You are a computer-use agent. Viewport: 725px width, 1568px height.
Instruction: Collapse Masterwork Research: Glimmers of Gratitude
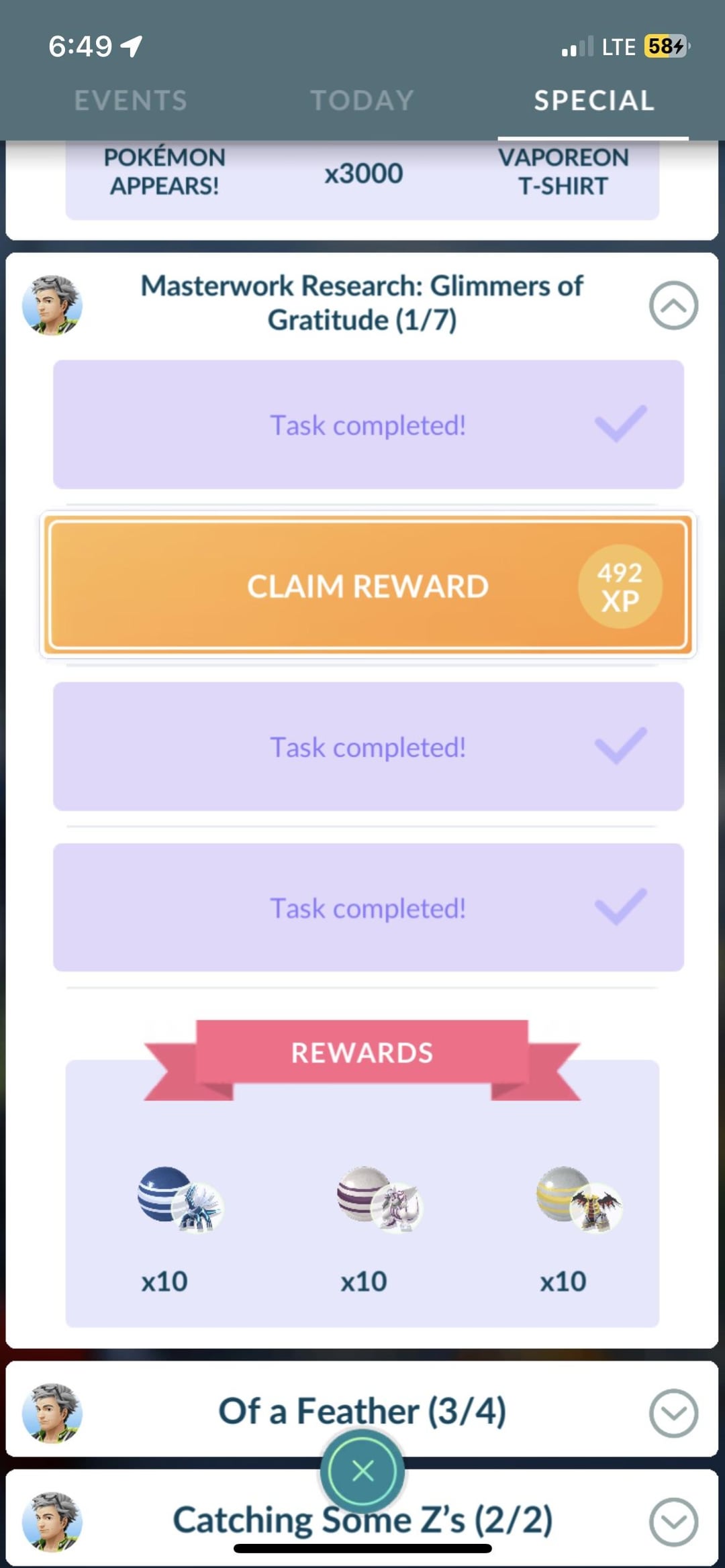click(x=673, y=305)
